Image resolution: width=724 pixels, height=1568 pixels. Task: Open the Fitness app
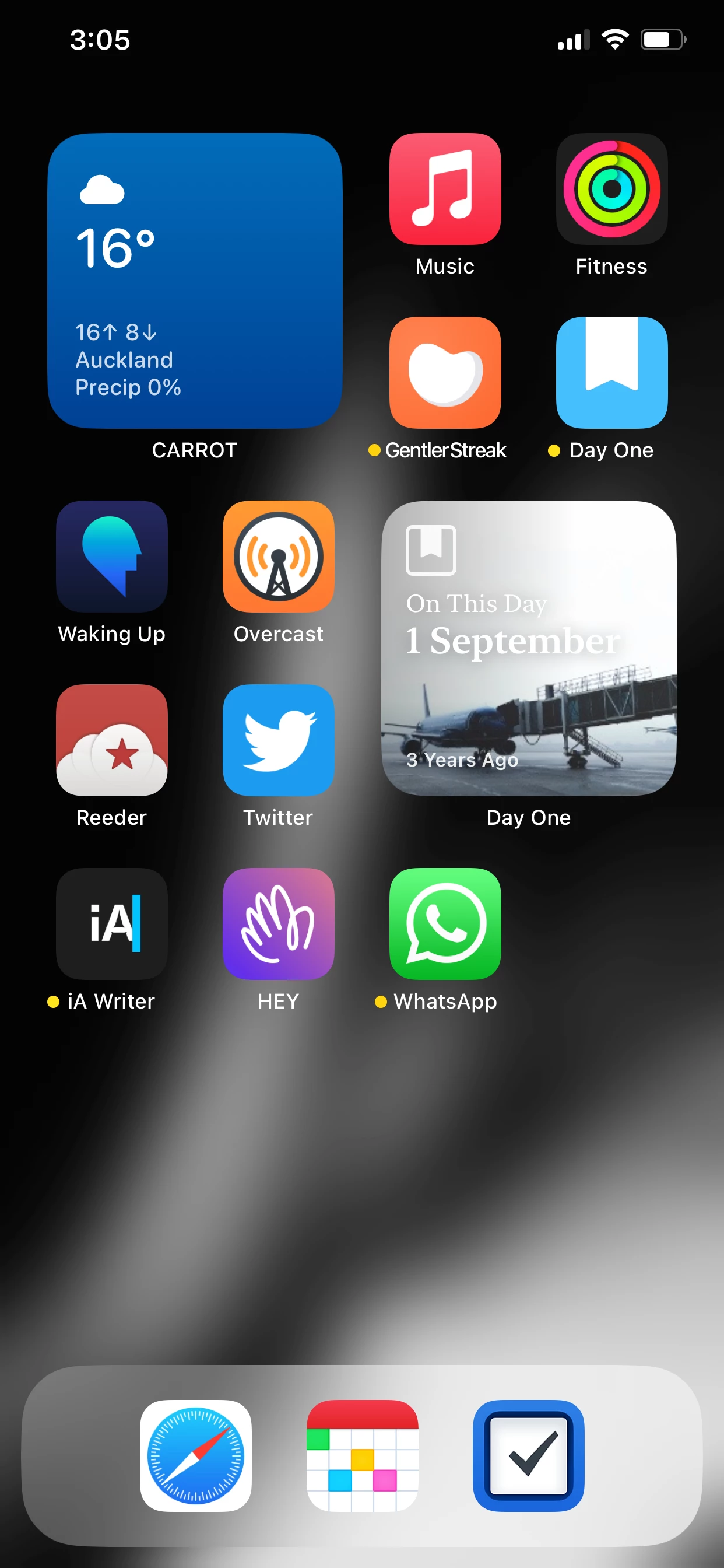click(612, 188)
